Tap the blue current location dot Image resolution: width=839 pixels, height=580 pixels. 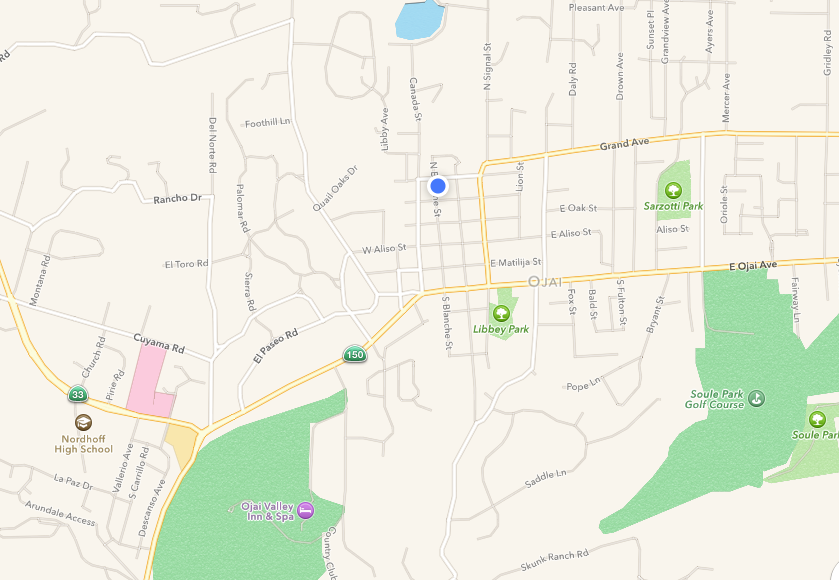pyautogui.click(x=437, y=186)
